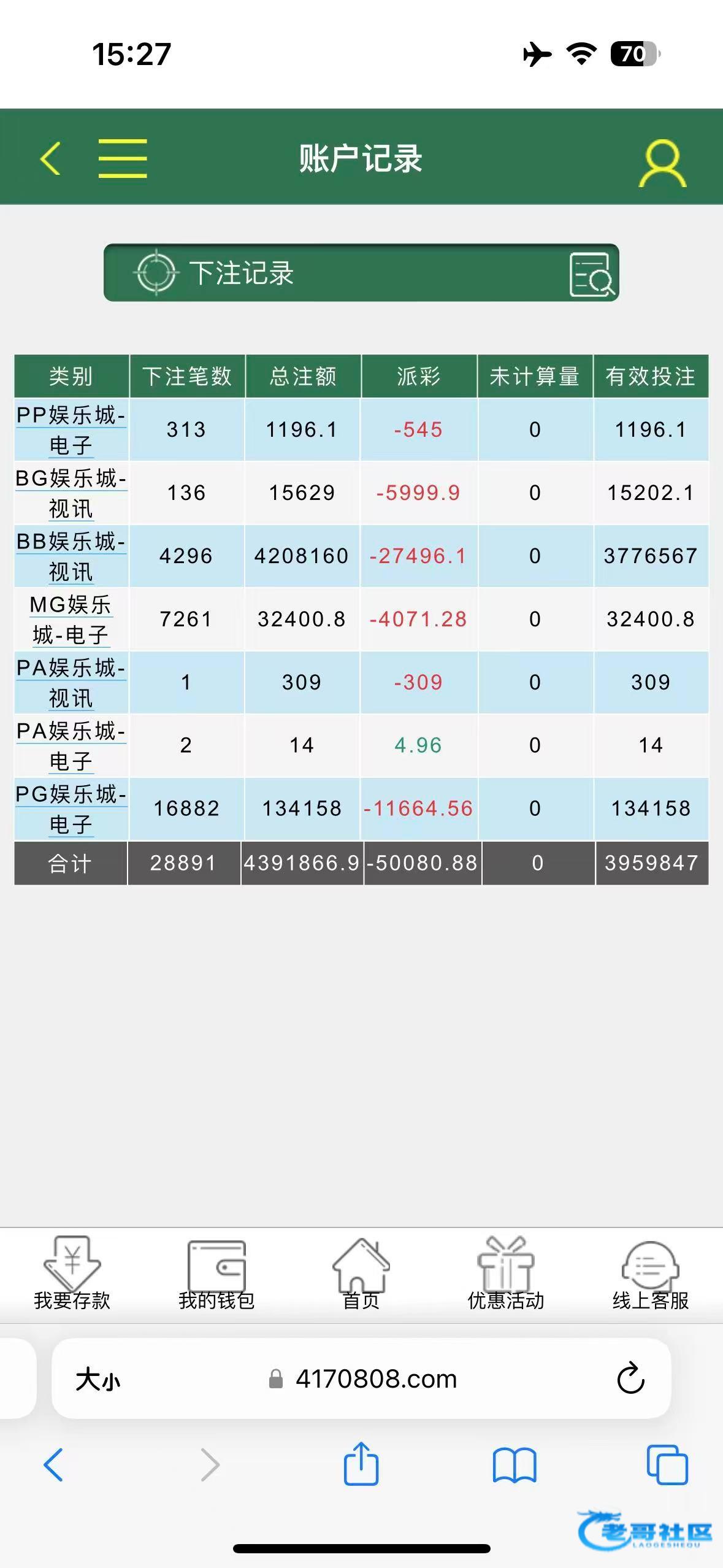723x1568 pixels.
Task: Open MG娱乐城-电子 category link
Action: [x=71, y=620]
